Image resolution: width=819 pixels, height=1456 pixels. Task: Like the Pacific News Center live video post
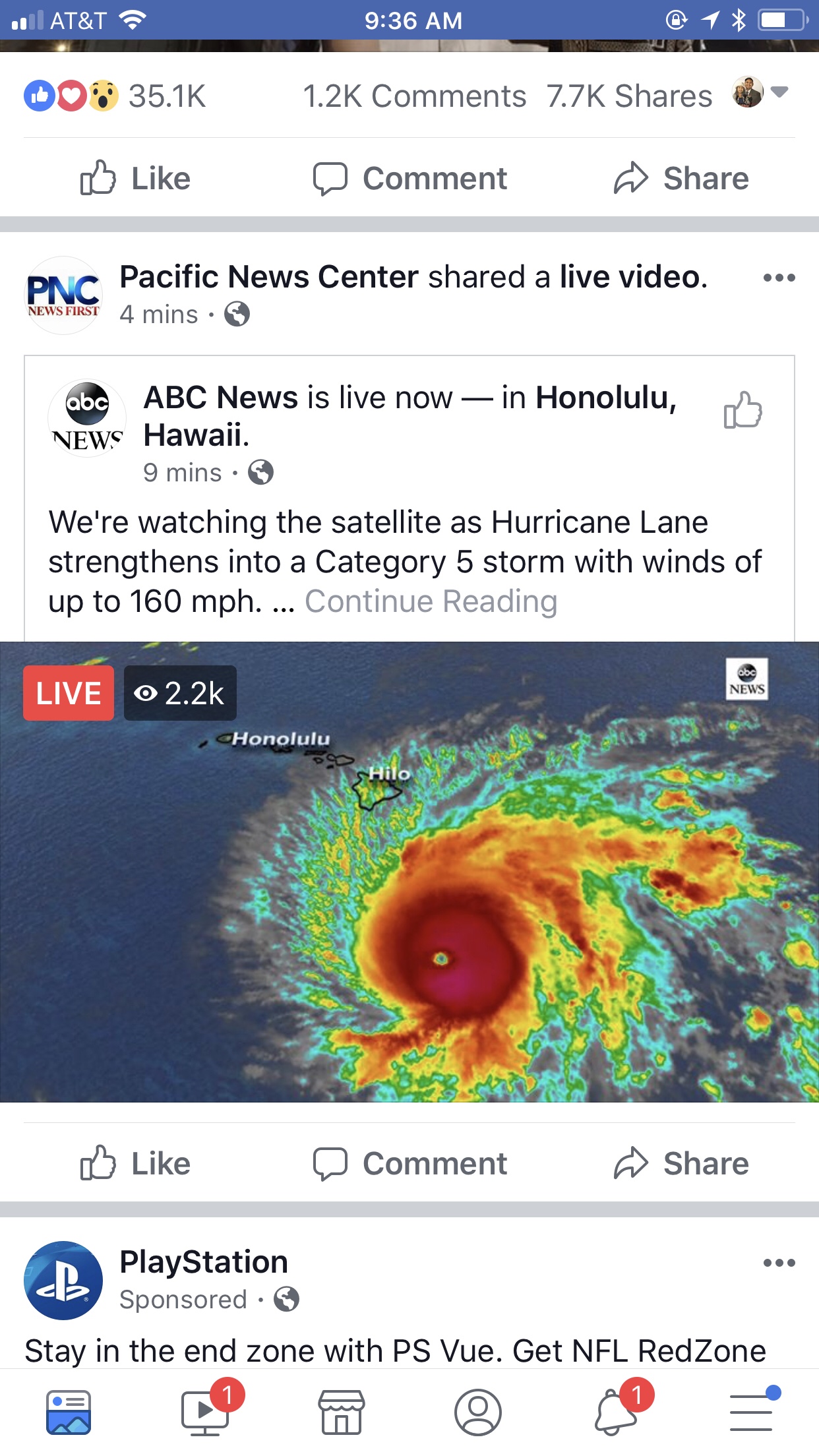[x=135, y=1163]
